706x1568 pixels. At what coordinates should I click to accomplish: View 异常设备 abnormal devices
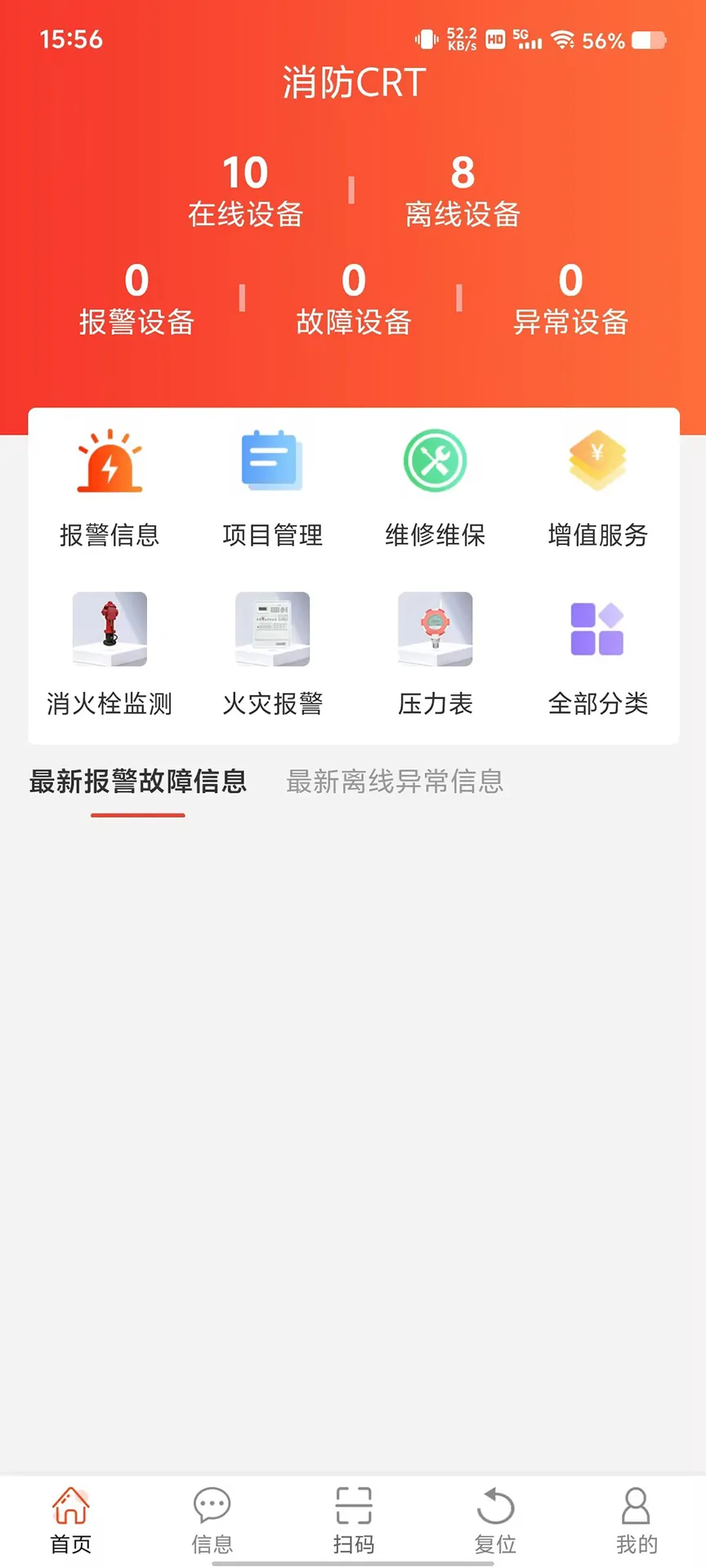pos(570,299)
